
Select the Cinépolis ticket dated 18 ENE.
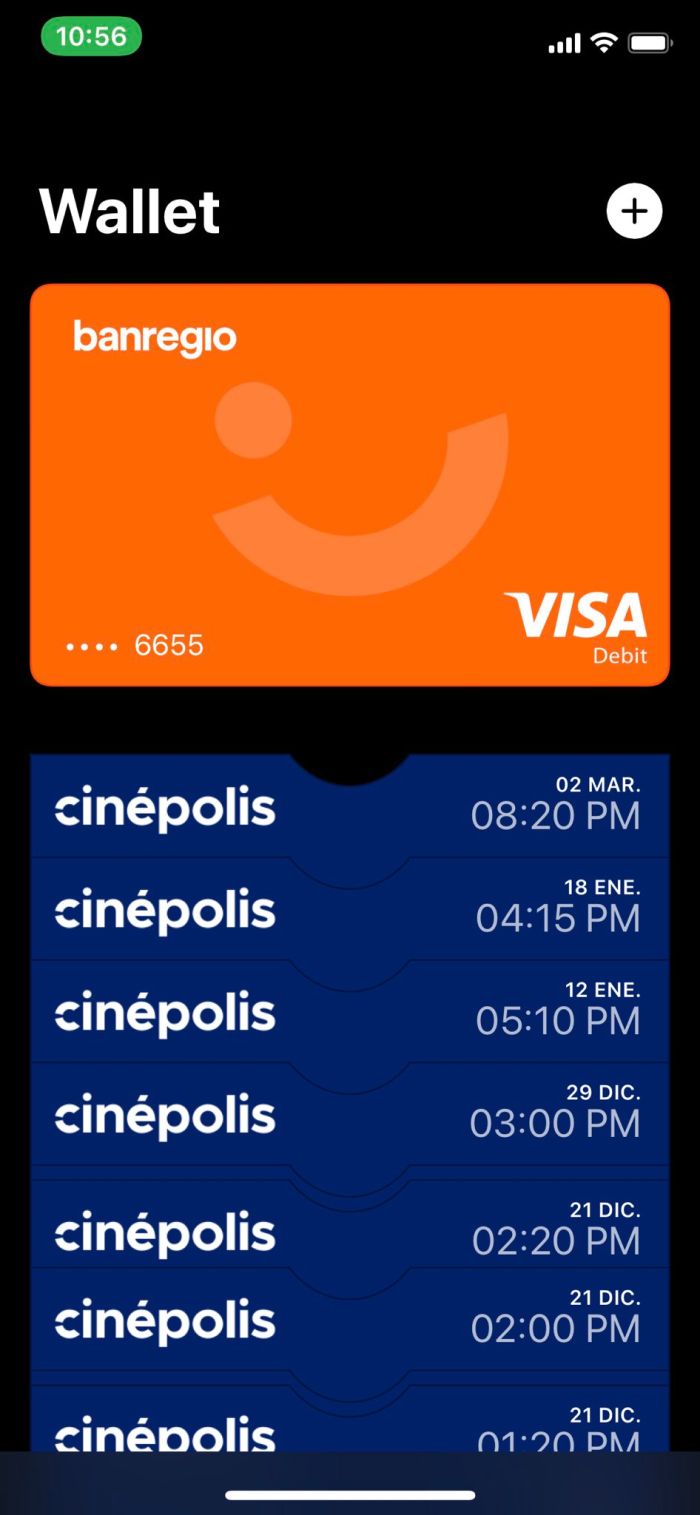pos(349,912)
